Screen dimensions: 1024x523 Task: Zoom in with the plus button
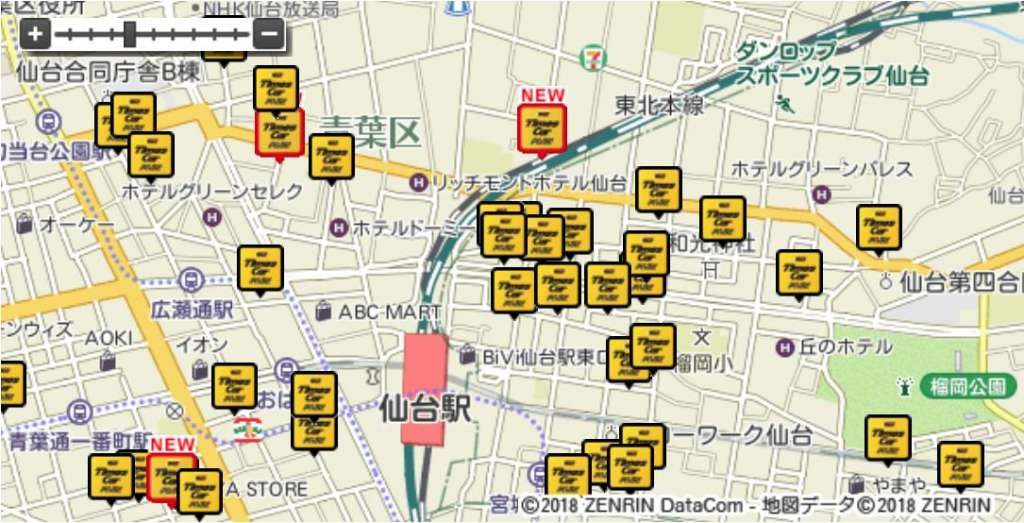[x=36, y=34]
